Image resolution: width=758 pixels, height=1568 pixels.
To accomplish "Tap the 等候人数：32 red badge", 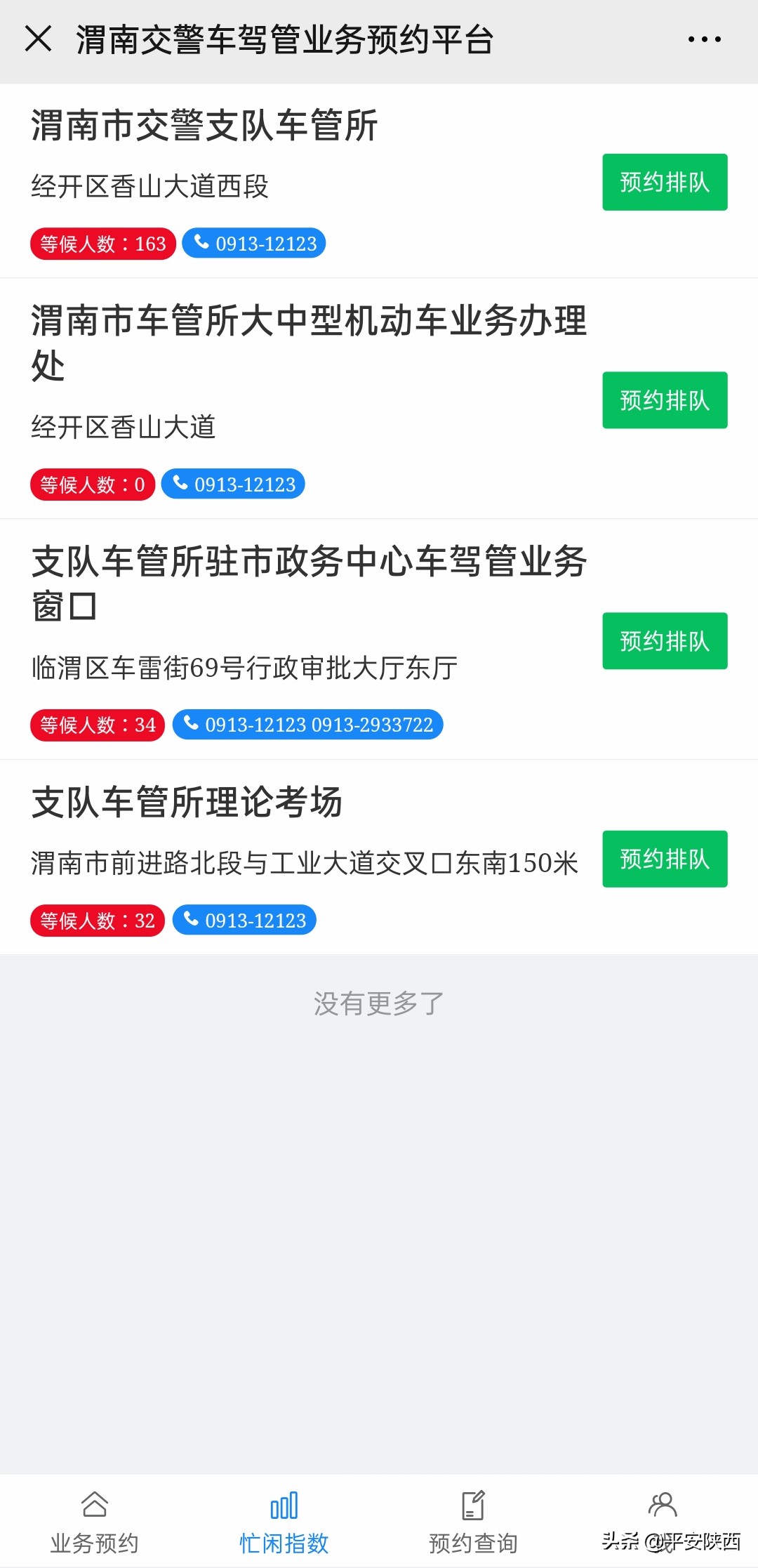I will pos(98,920).
